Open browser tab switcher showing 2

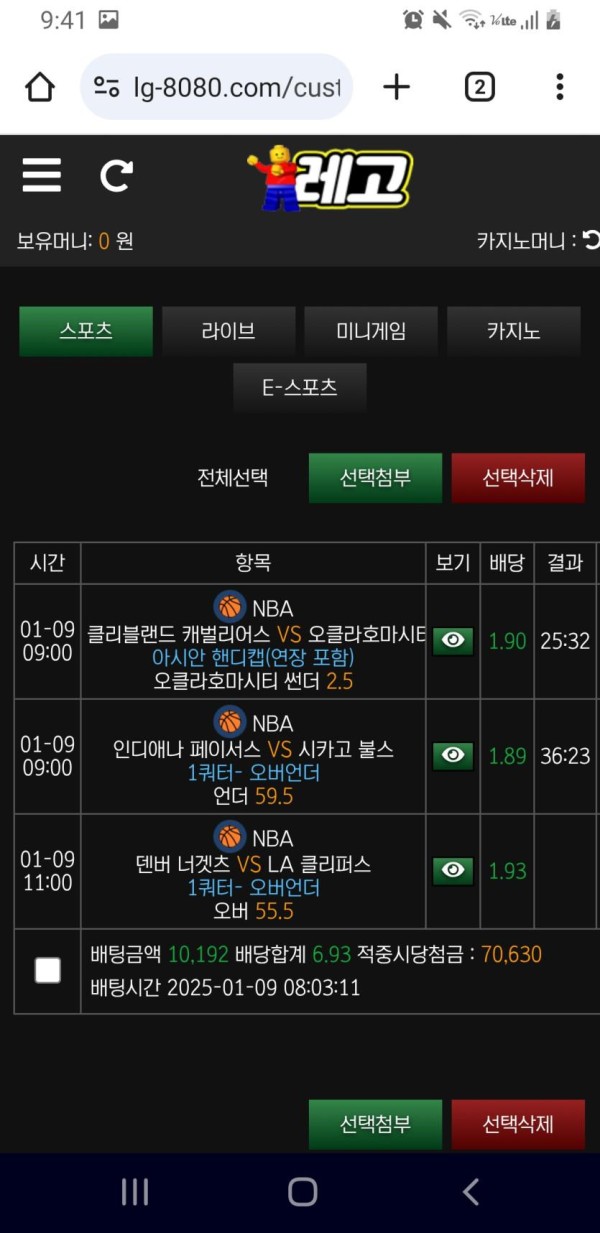click(480, 88)
